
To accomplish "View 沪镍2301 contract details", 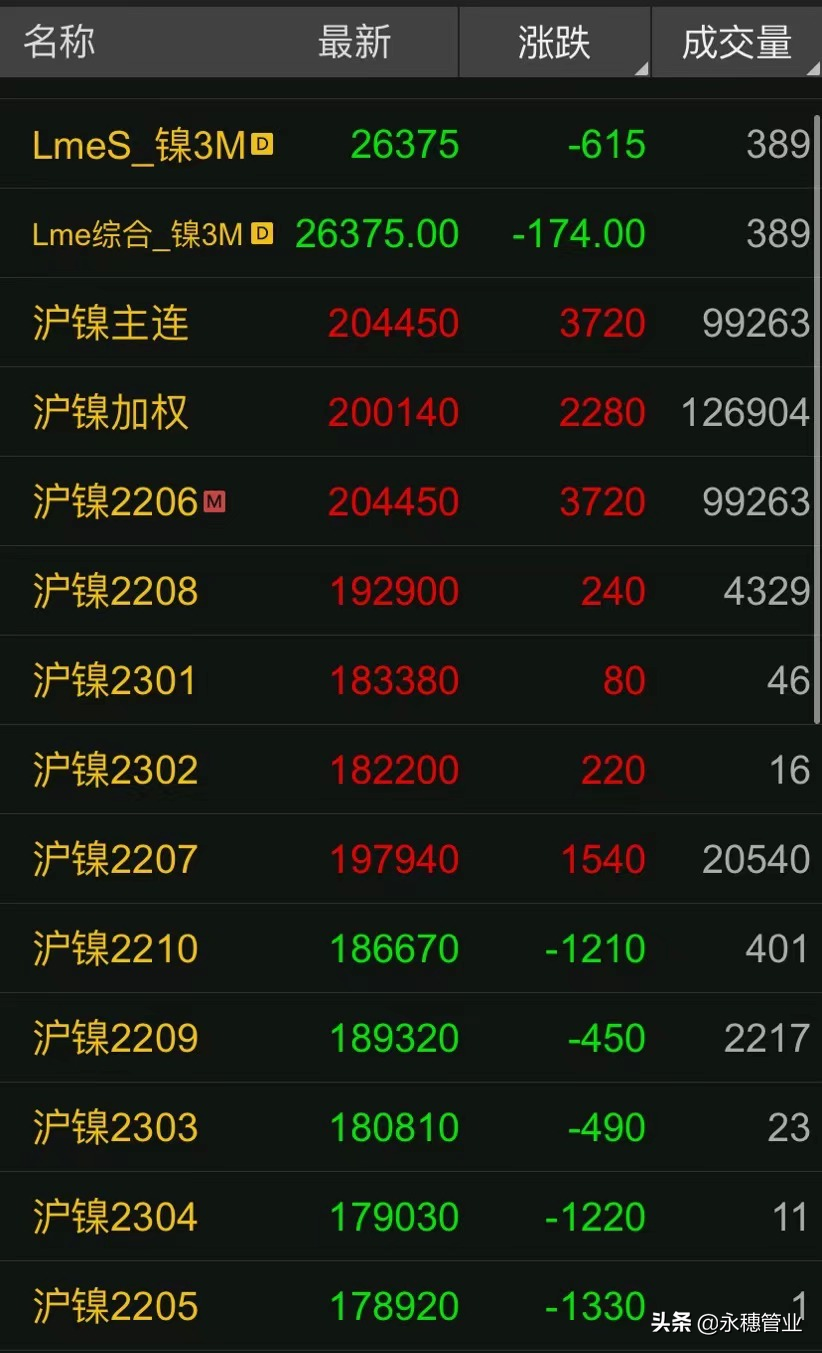I will 411,680.
